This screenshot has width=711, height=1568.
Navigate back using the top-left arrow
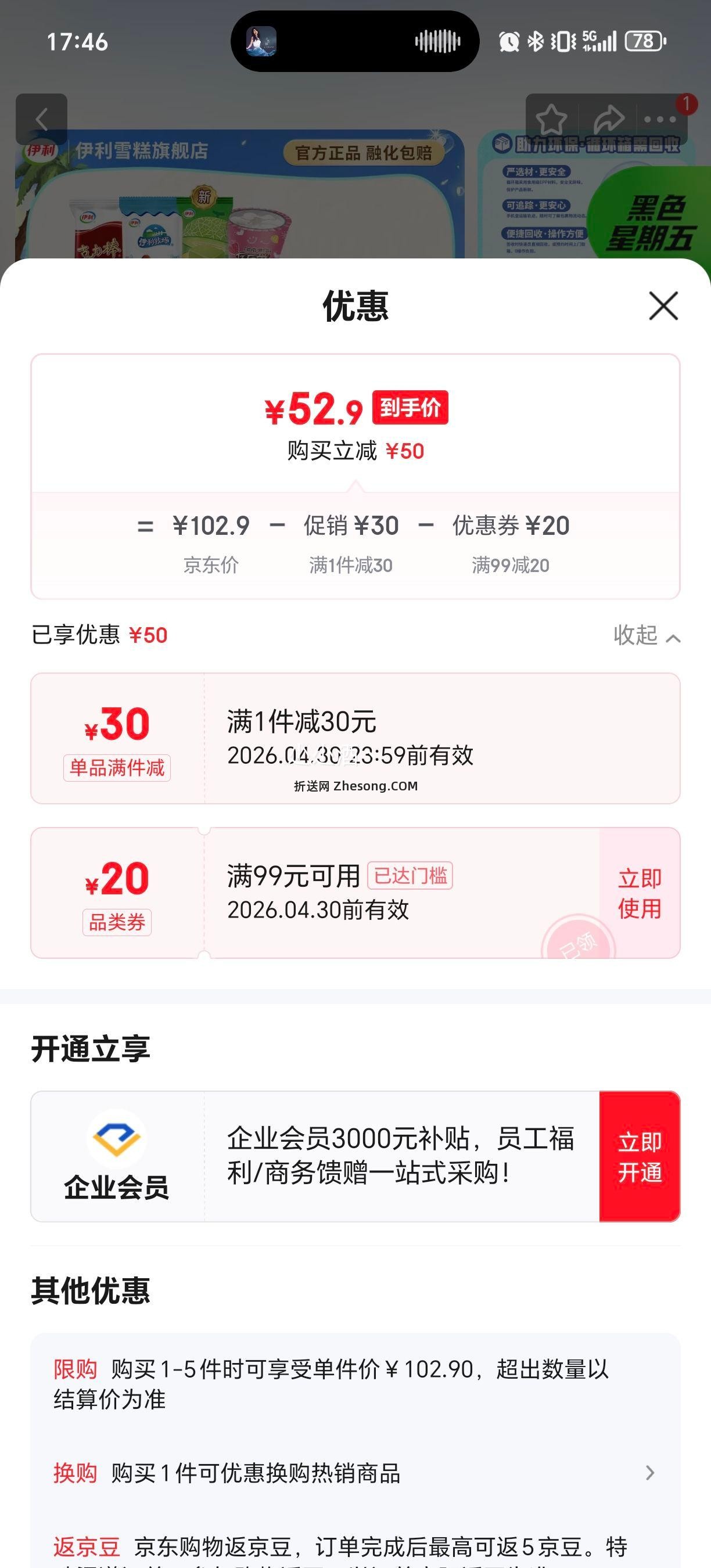(42, 118)
